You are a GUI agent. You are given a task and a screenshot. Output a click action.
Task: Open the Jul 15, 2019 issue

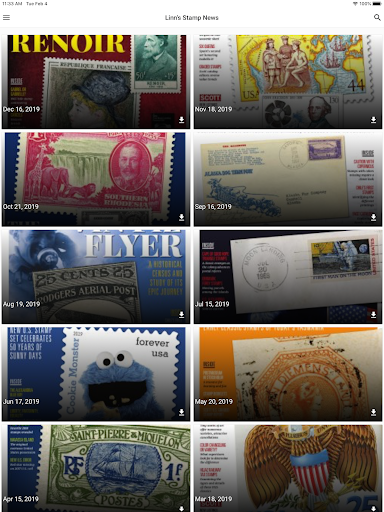click(288, 277)
